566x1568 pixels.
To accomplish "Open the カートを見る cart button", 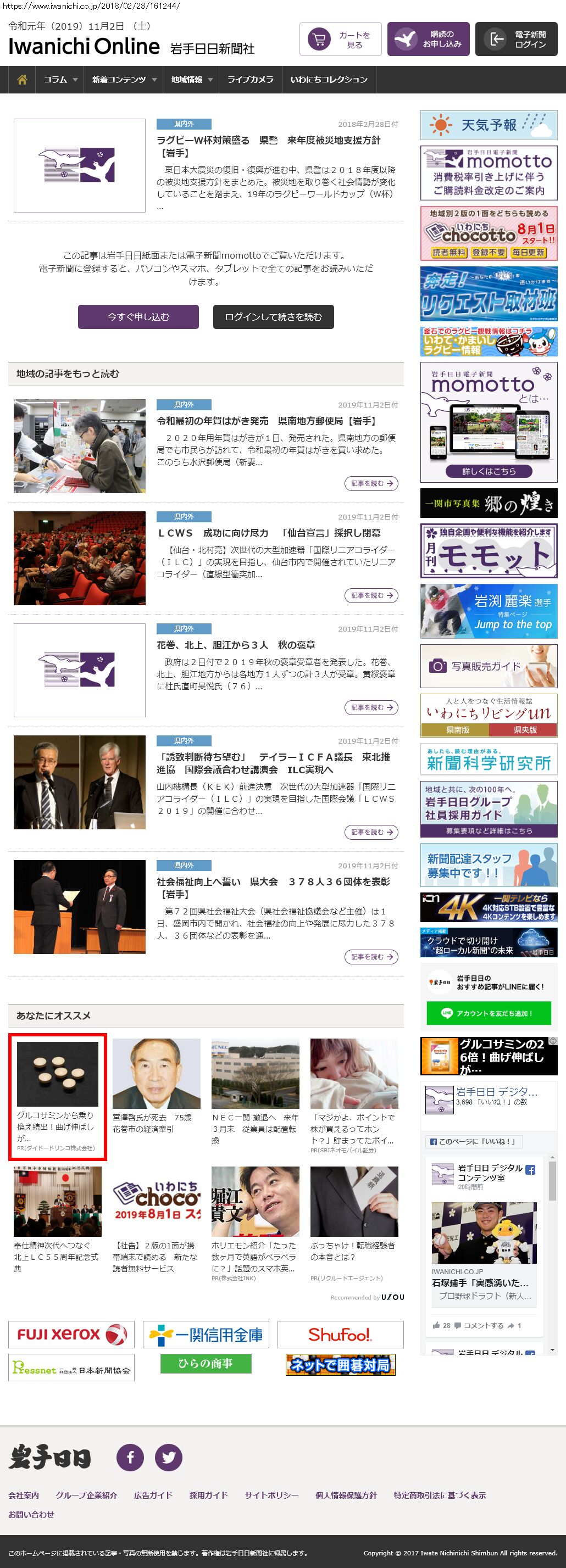I will point(340,40).
